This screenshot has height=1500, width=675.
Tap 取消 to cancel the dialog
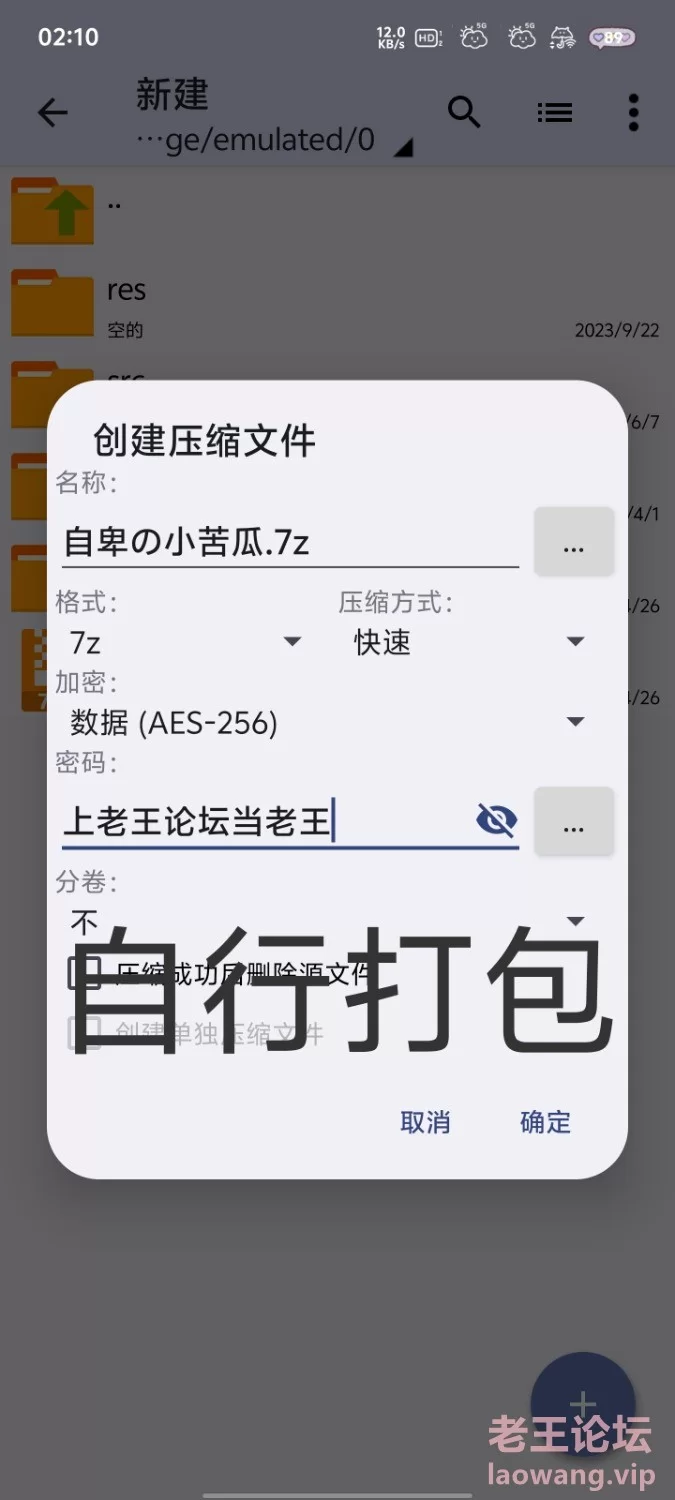pos(425,1122)
